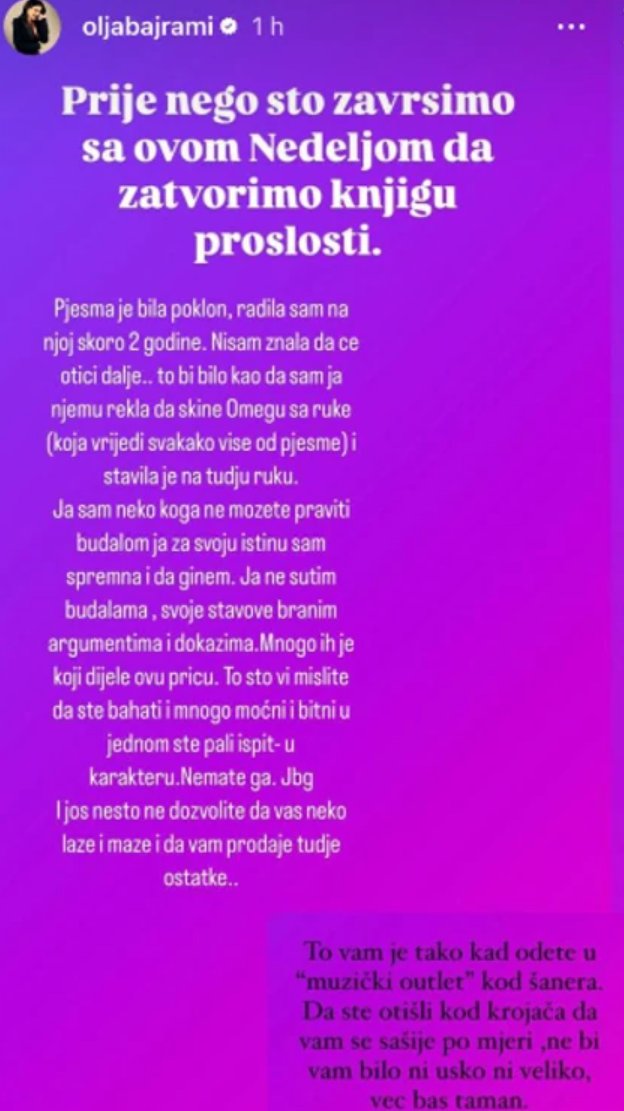The width and height of the screenshot is (624, 1111).
Task: Open oljabajrami's profile picture
Action: [30, 29]
